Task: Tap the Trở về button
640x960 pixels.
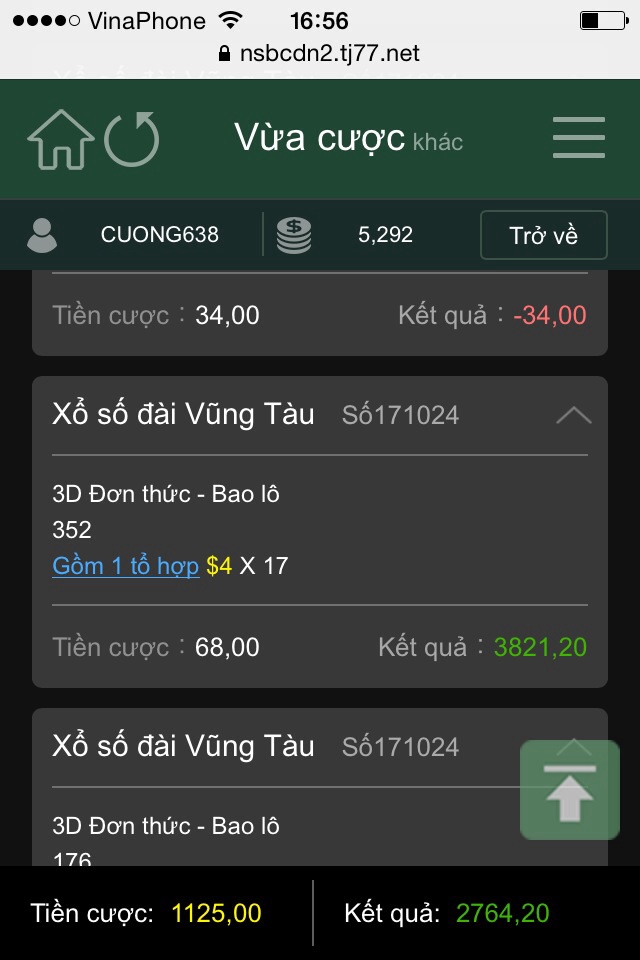Action: [x=543, y=236]
